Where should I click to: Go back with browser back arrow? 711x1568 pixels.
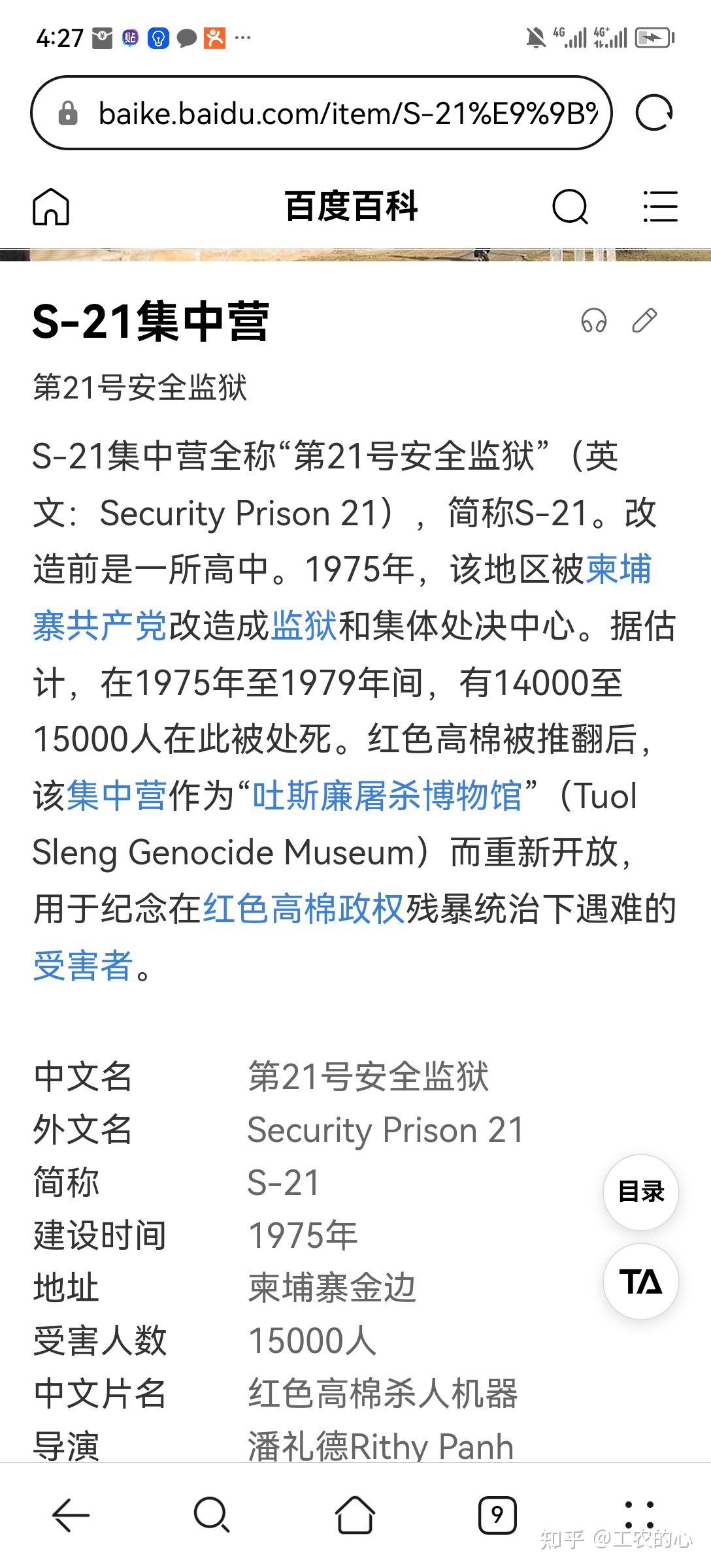coord(71,1514)
